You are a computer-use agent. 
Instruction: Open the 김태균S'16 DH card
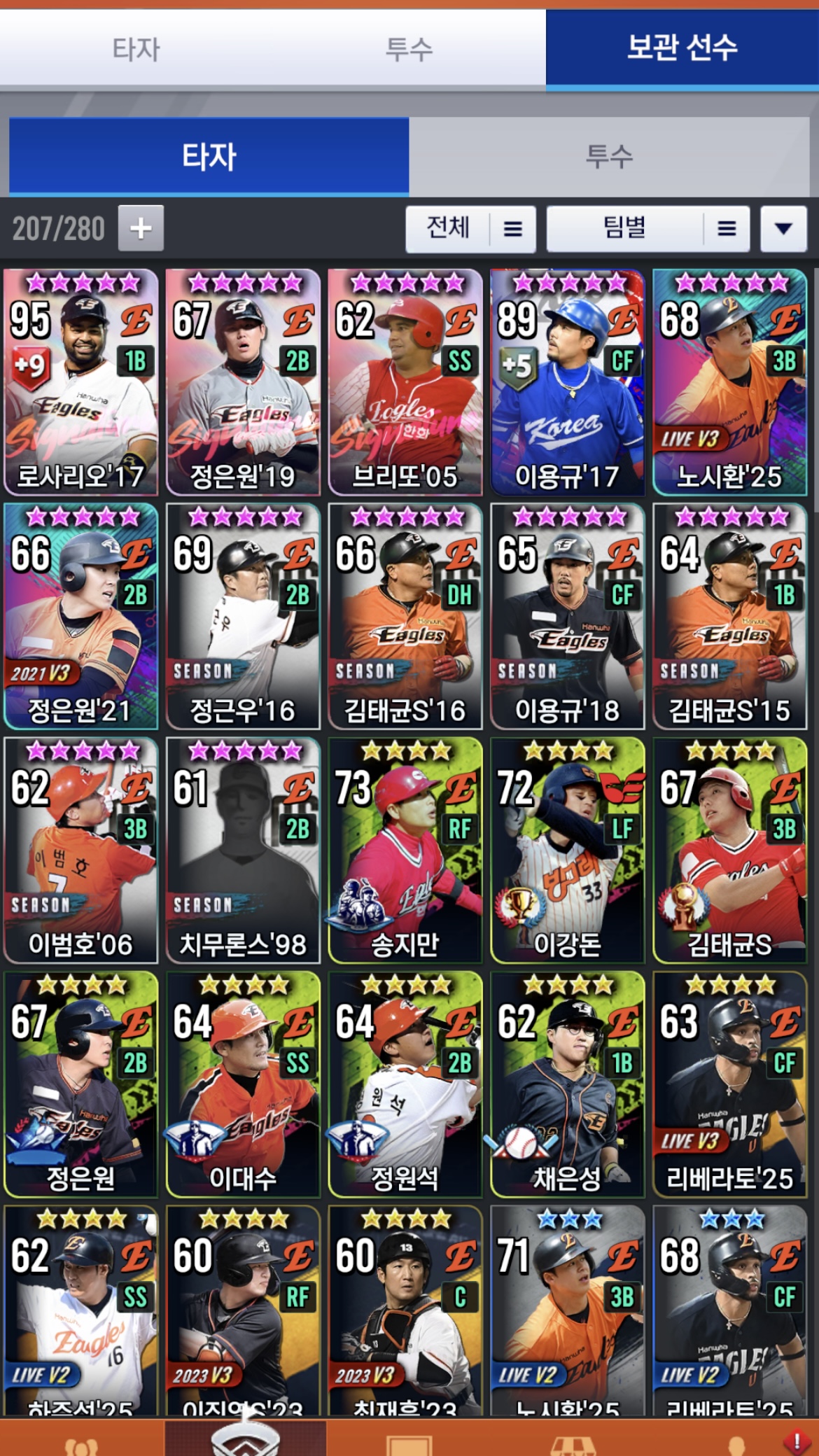pos(405,616)
